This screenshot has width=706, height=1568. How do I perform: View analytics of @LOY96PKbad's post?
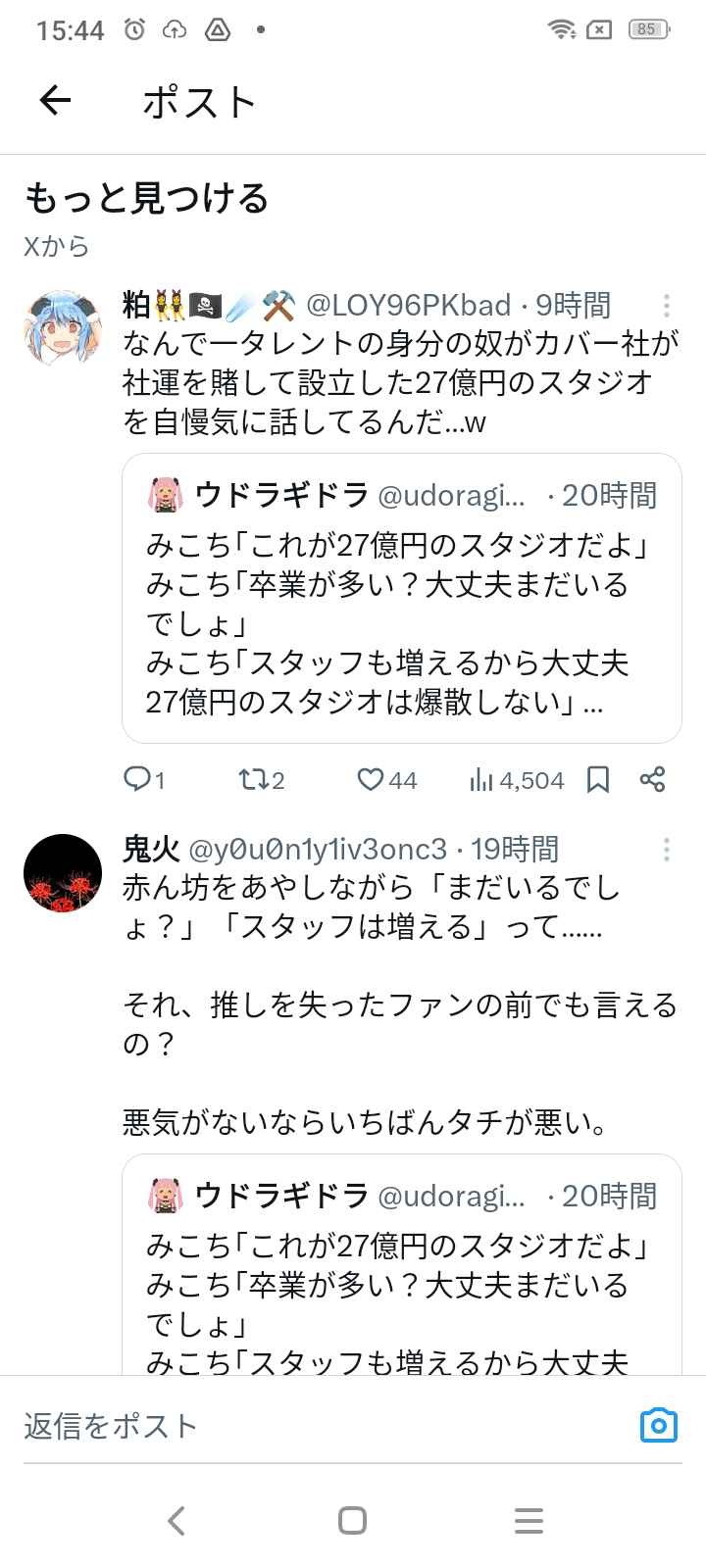517,780
